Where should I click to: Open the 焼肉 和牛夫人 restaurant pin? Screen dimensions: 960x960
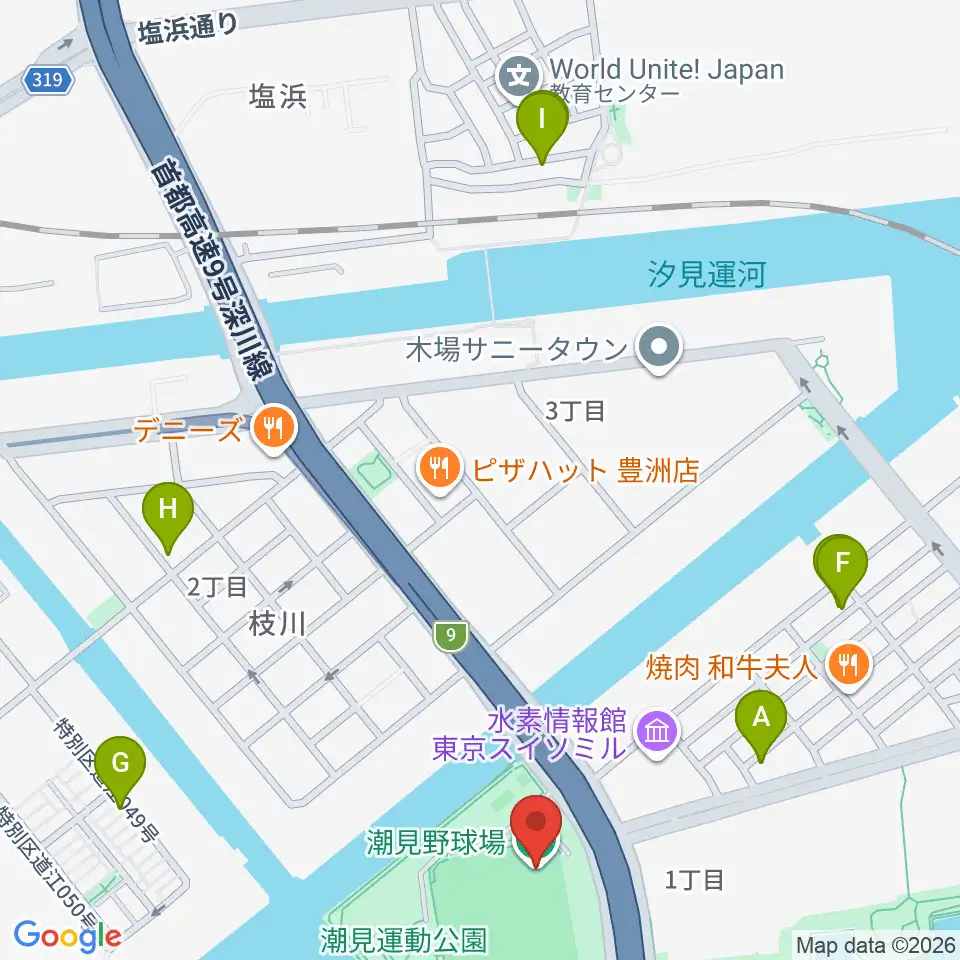coord(849,666)
